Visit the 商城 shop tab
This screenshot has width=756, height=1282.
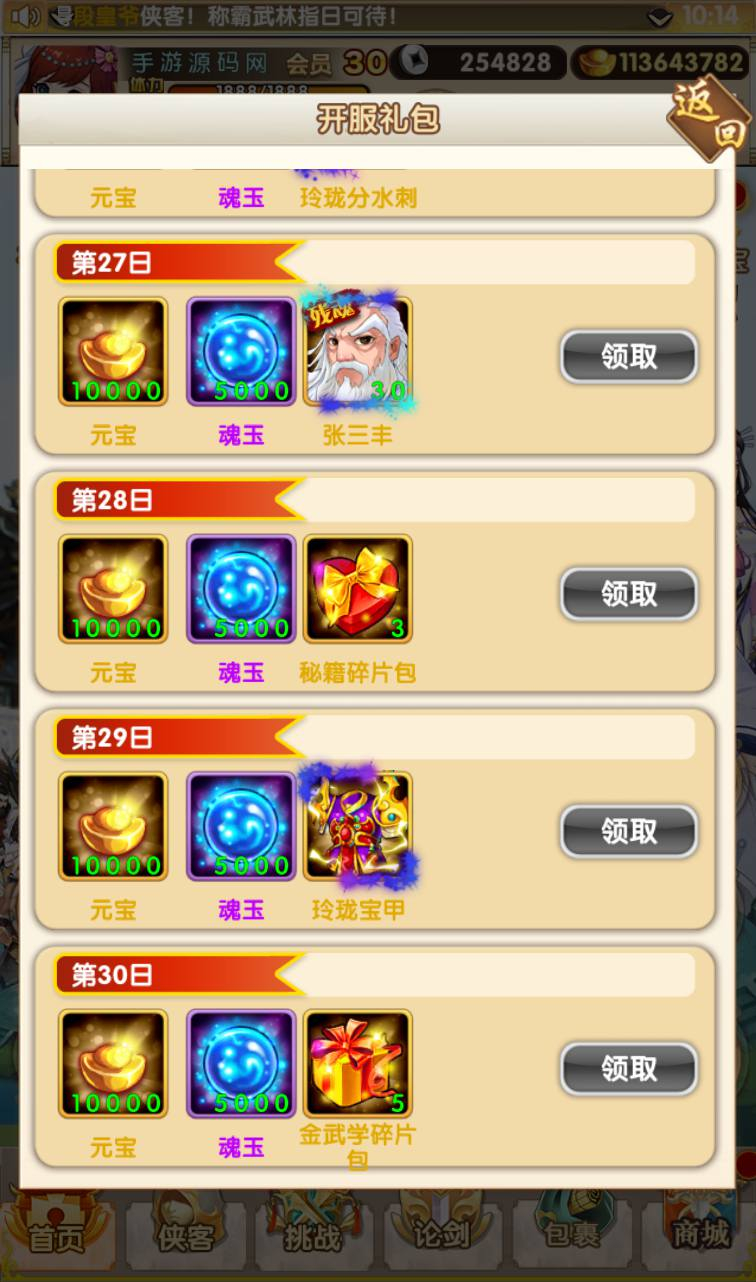[x=700, y=1236]
